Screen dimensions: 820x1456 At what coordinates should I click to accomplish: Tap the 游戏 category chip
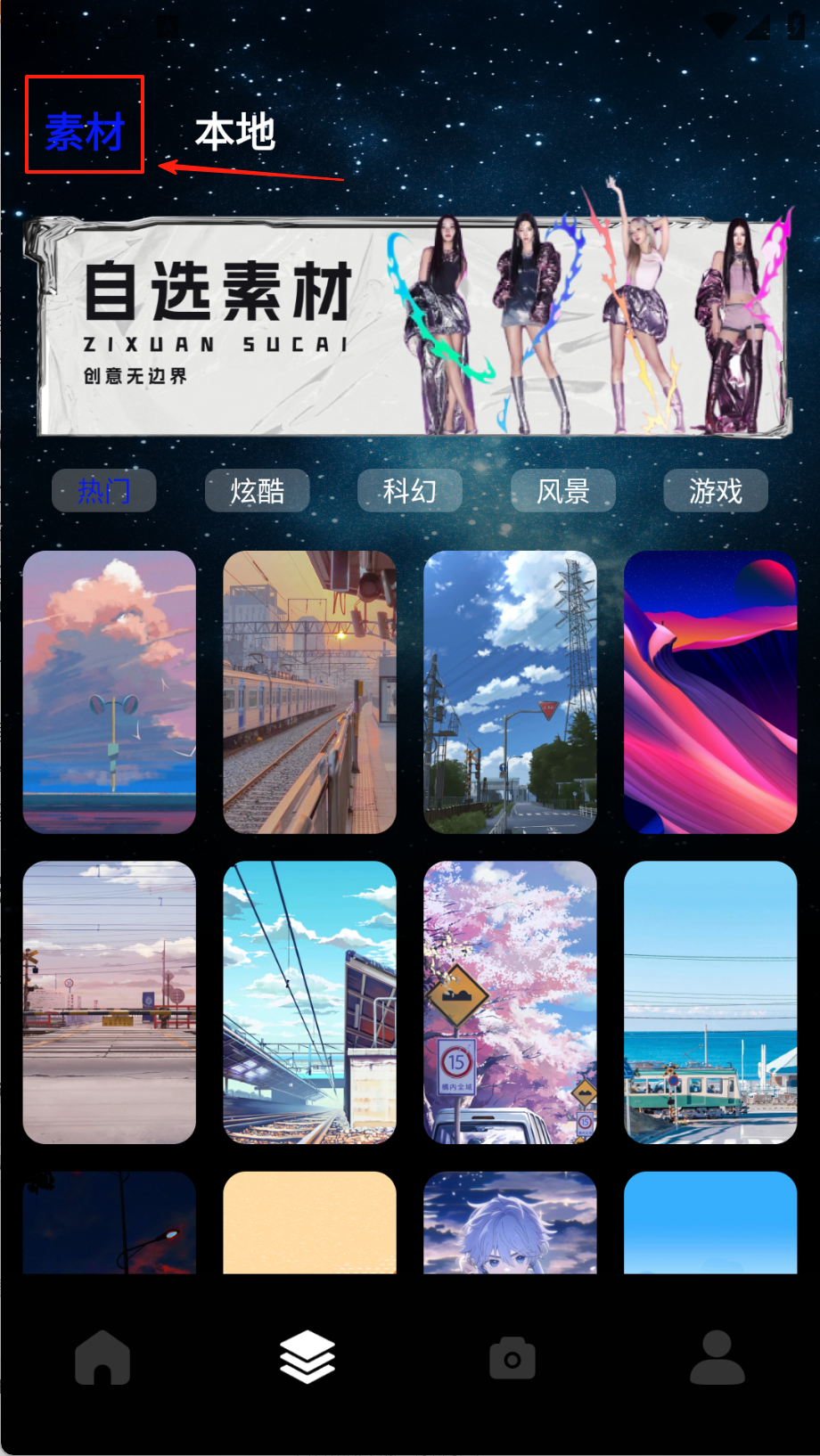tap(716, 491)
